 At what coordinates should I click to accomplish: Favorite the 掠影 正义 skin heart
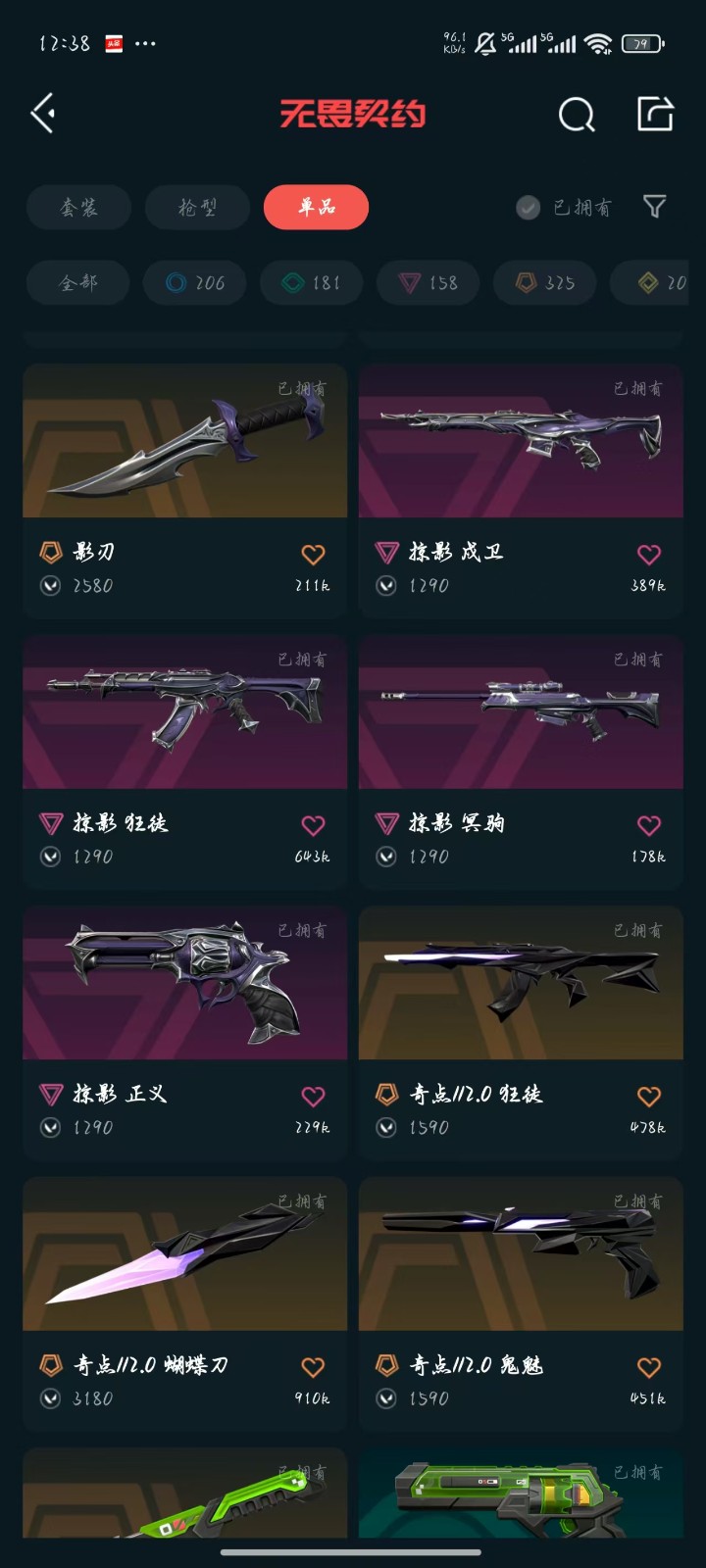tap(313, 1097)
